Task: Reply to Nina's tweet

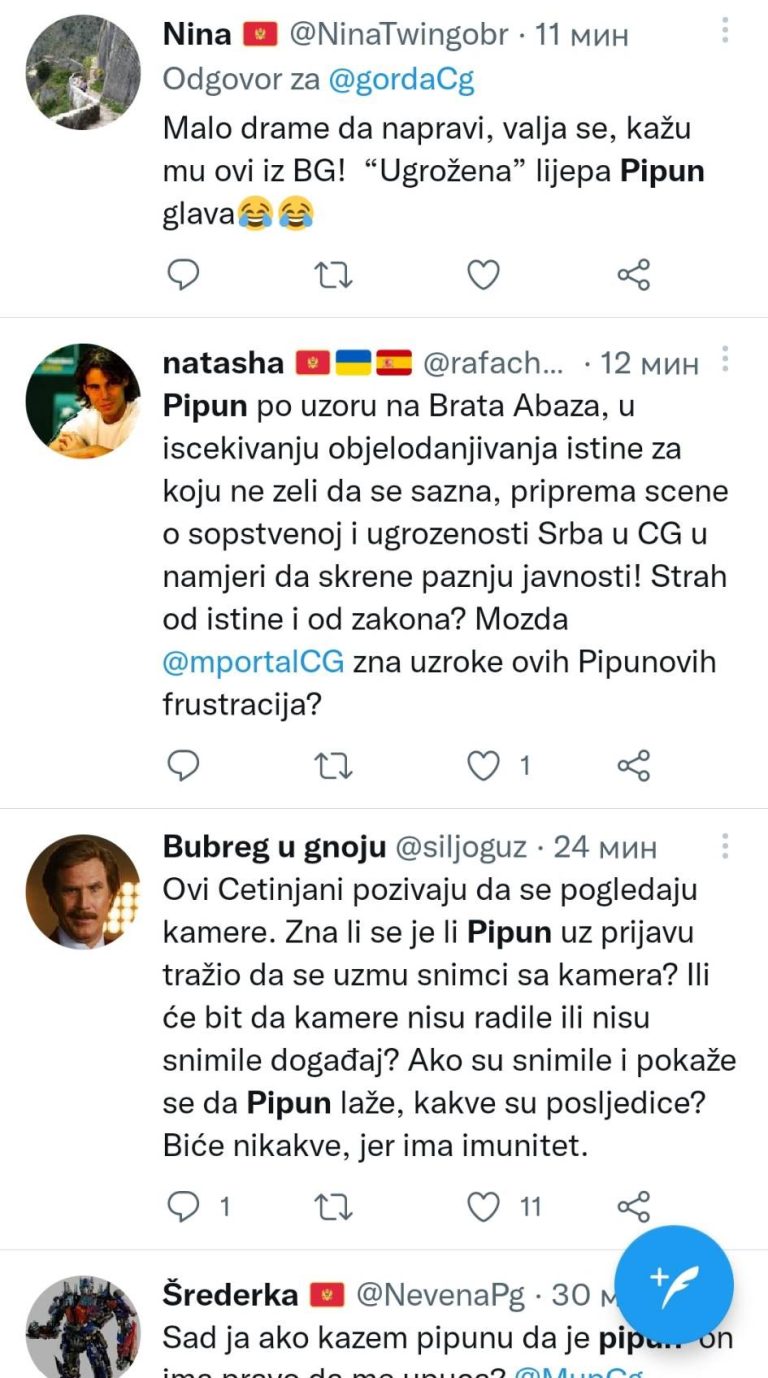Action: click(x=183, y=273)
